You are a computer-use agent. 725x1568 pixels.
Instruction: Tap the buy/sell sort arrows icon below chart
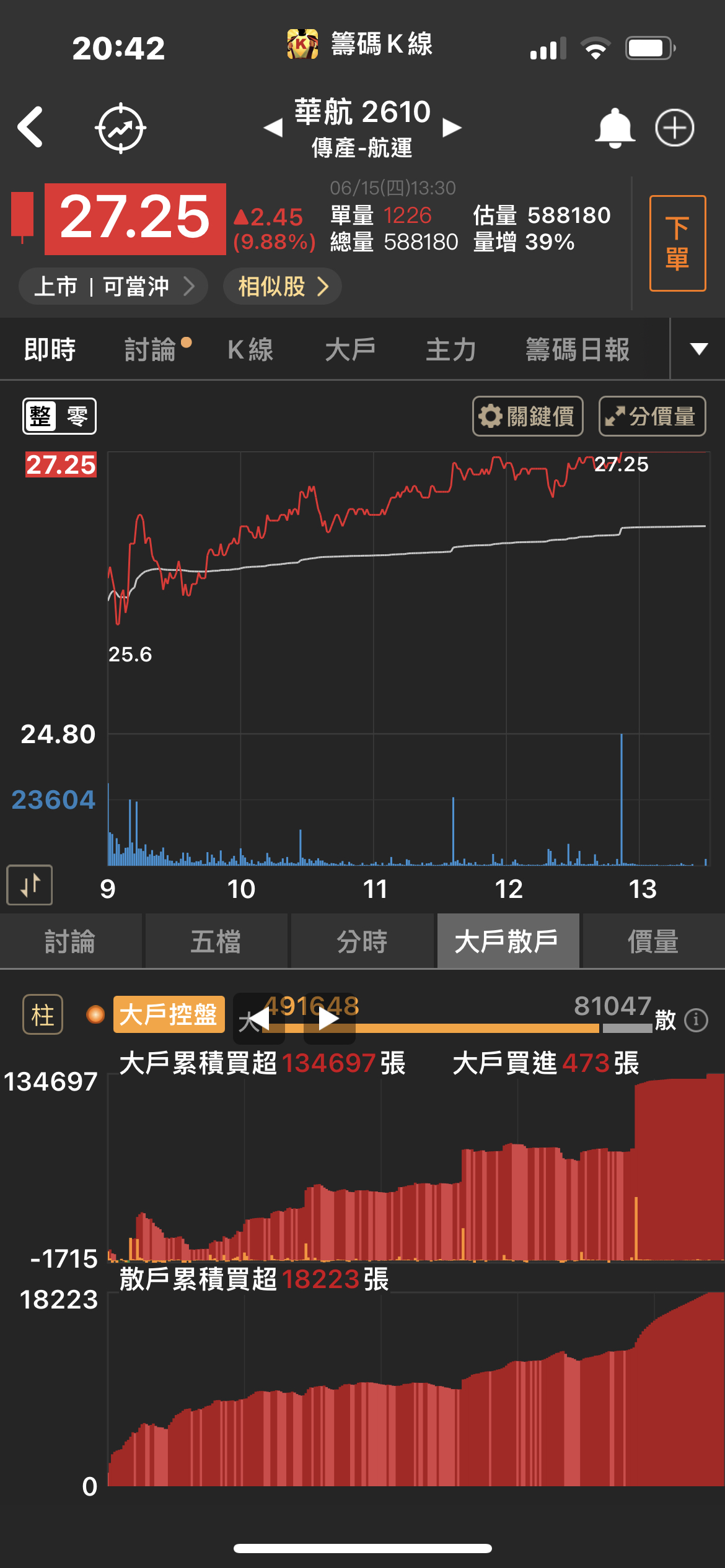click(30, 884)
